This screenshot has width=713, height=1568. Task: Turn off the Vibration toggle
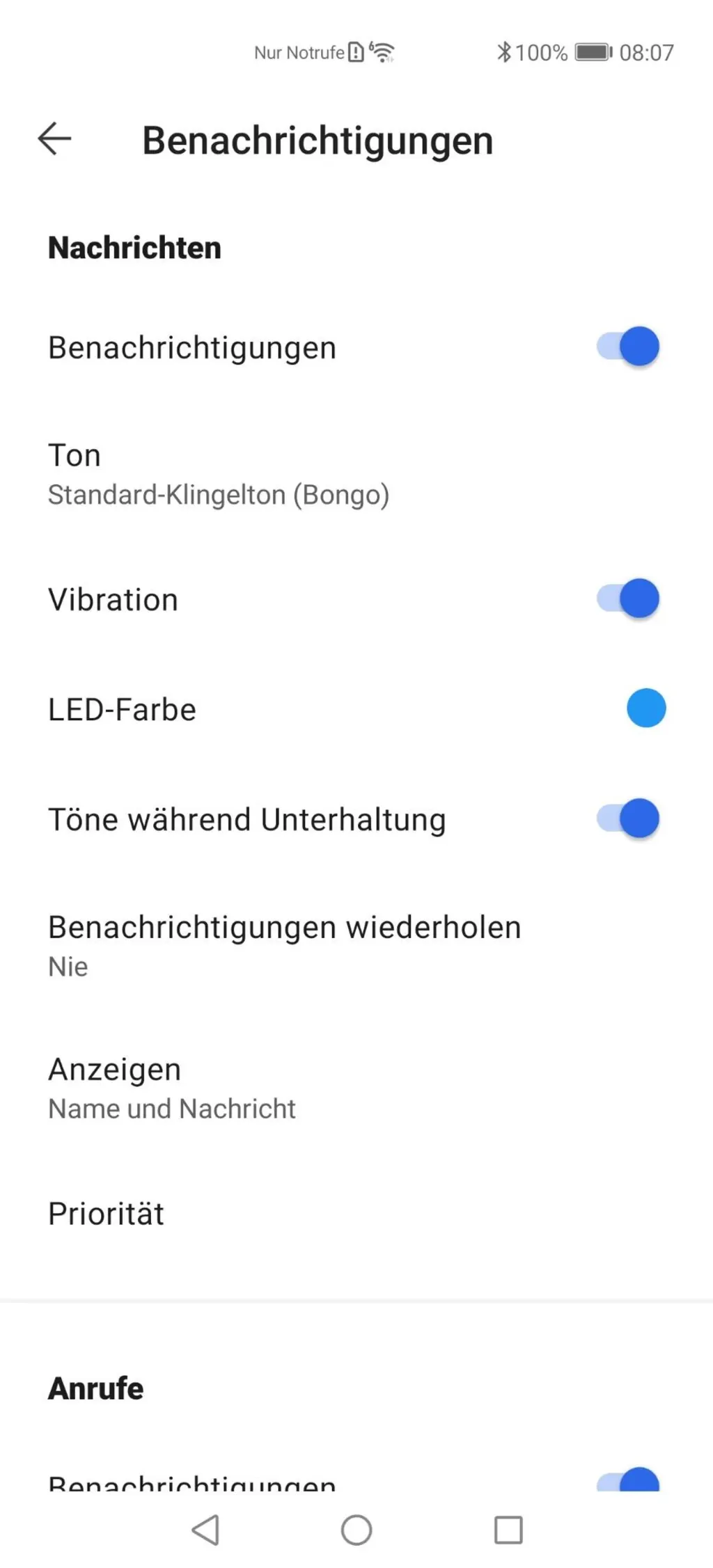tap(625, 599)
